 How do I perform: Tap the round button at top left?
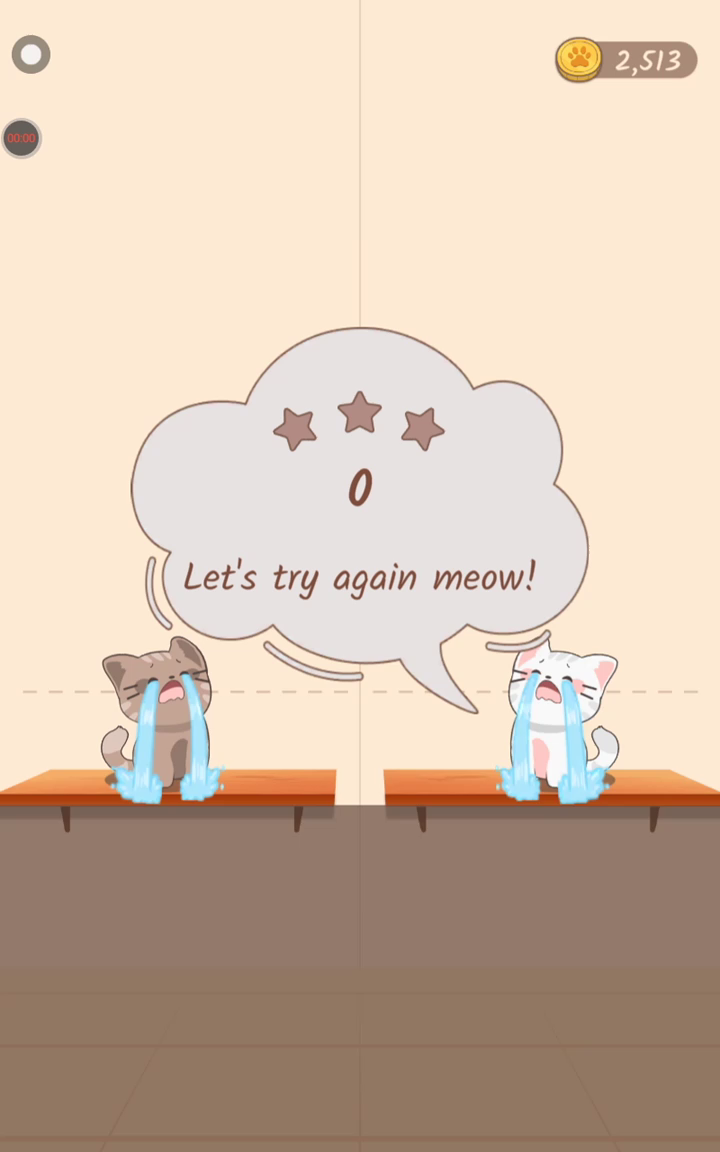[x=31, y=55]
